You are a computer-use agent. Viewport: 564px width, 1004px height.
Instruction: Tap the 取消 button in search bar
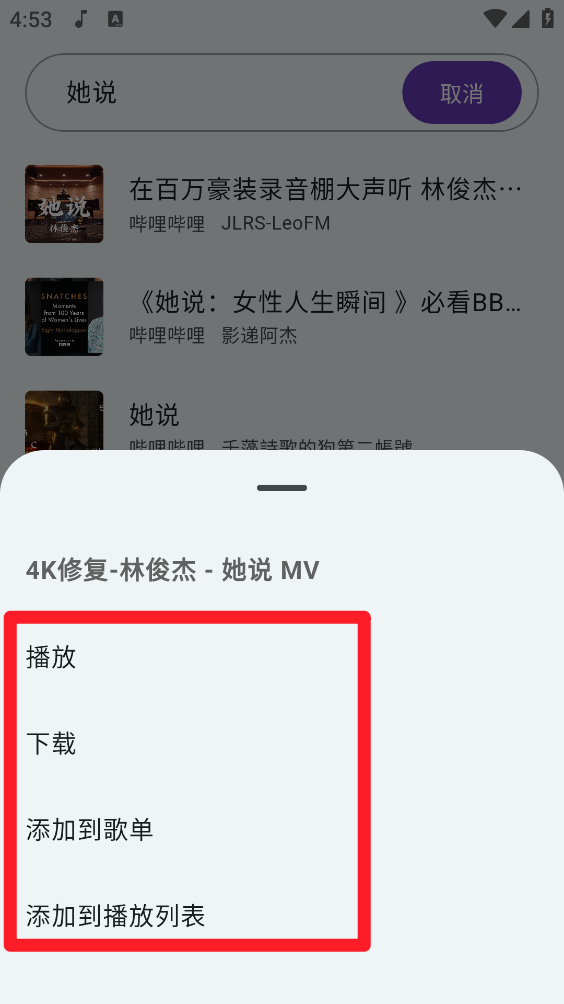462,93
